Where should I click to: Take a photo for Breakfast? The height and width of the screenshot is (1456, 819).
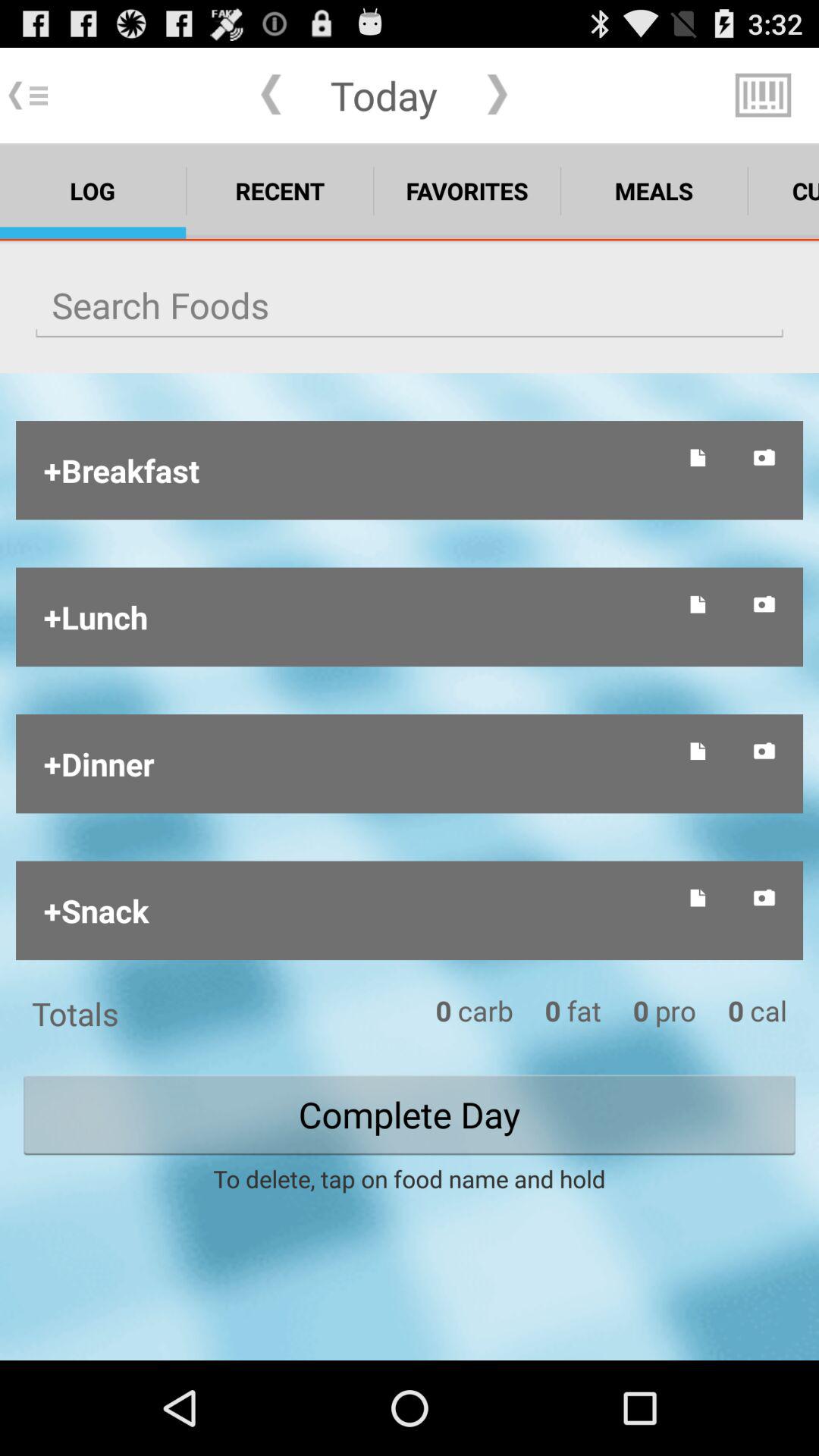[764, 457]
